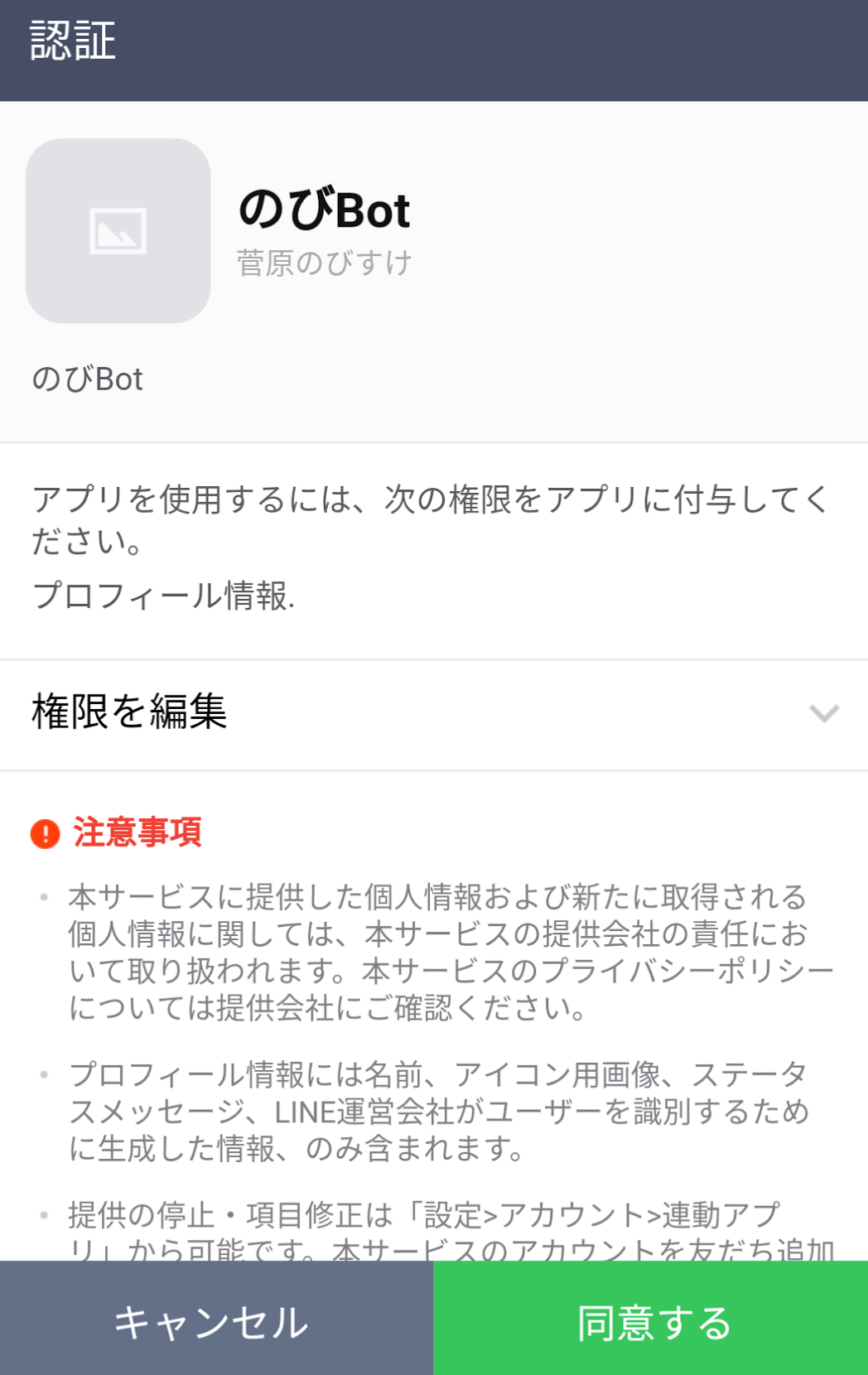Screen dimensions: 868x1375
Task: Select the image thumbnail icon for のびBot
Action: [118, 230]
